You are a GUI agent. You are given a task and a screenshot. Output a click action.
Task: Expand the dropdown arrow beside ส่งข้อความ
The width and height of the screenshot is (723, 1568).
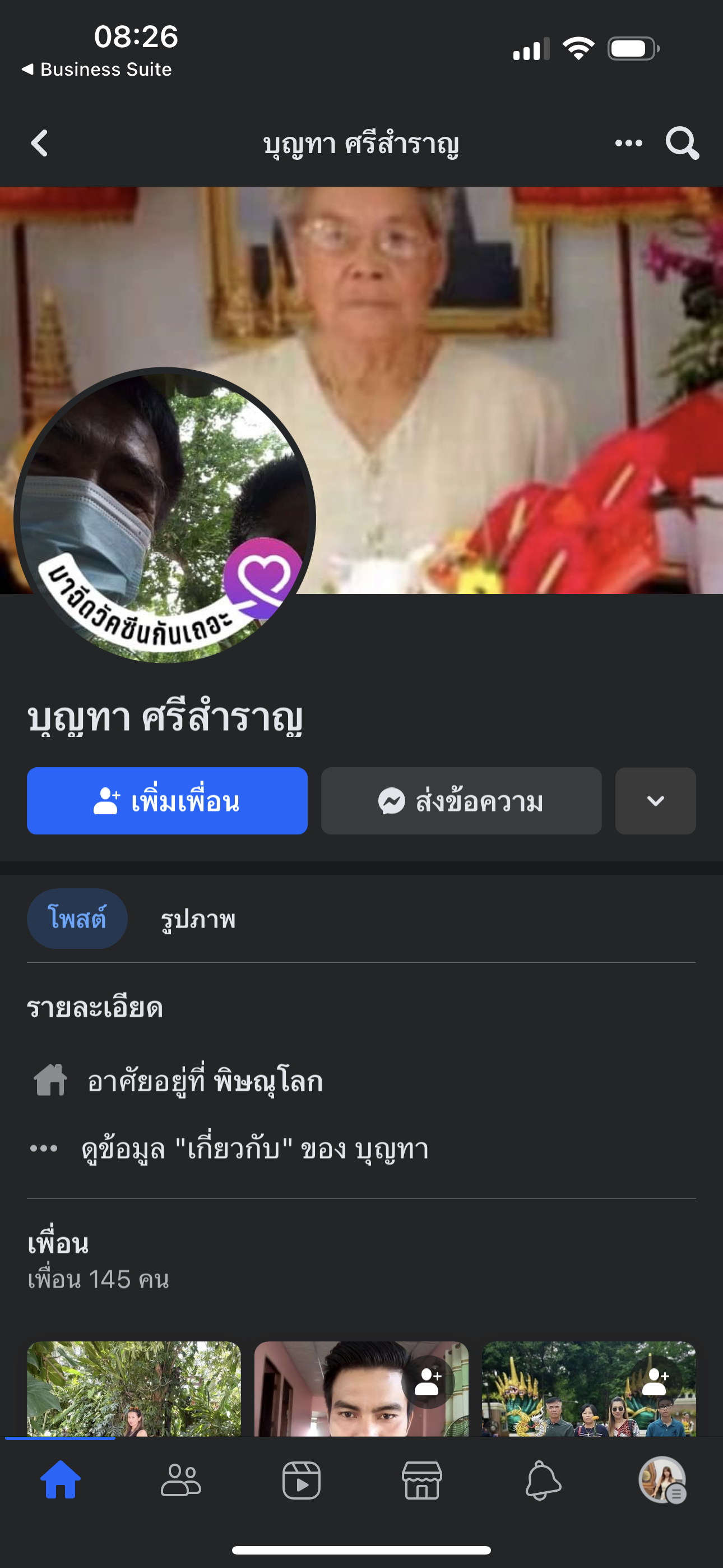point(655,801)
